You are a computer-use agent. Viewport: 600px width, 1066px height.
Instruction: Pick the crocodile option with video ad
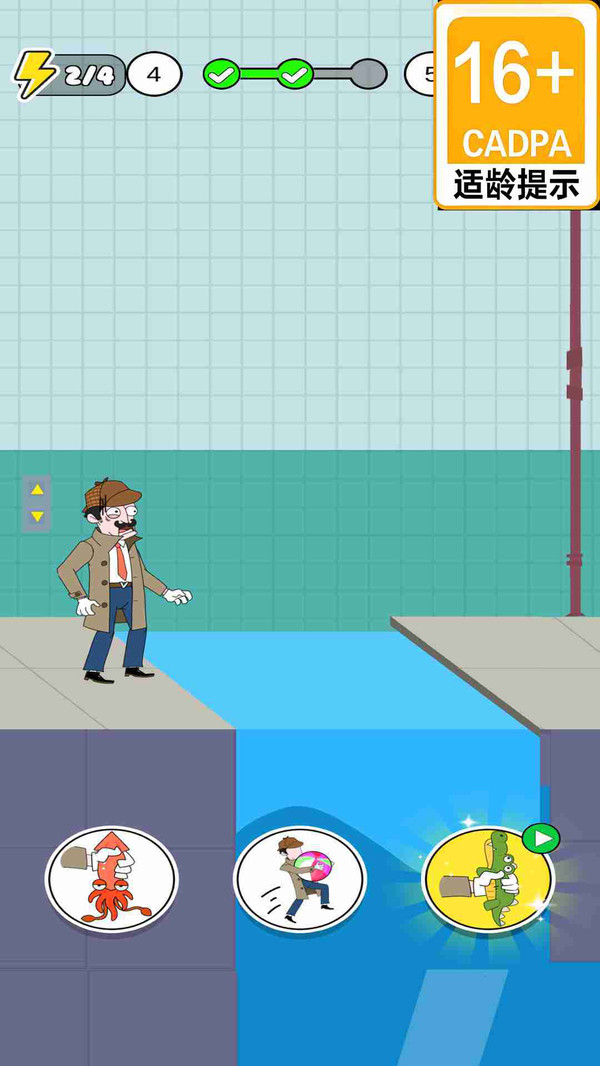click(x=488, y=879)
